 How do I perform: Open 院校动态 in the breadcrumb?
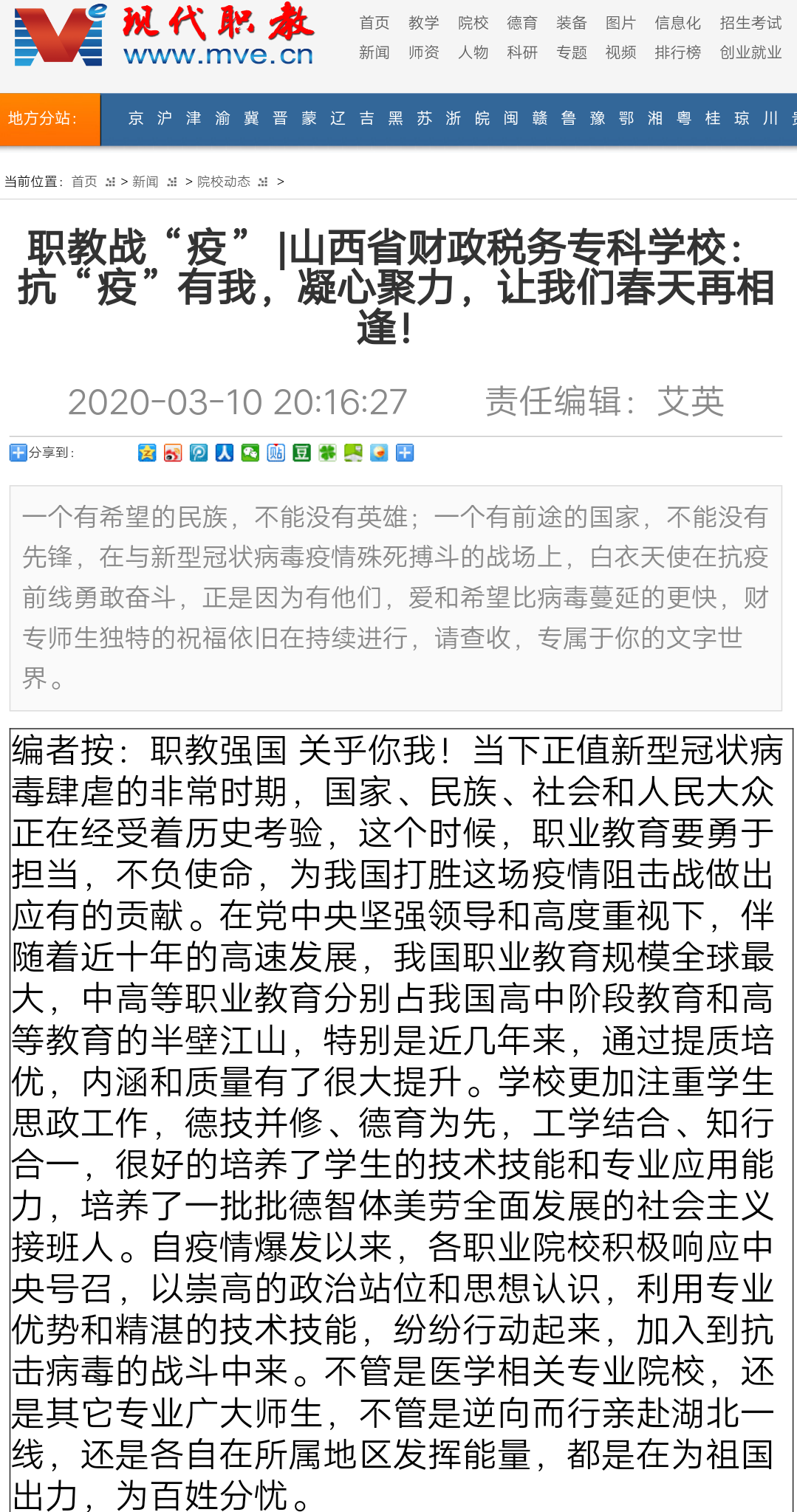click(x=224, y=182)
